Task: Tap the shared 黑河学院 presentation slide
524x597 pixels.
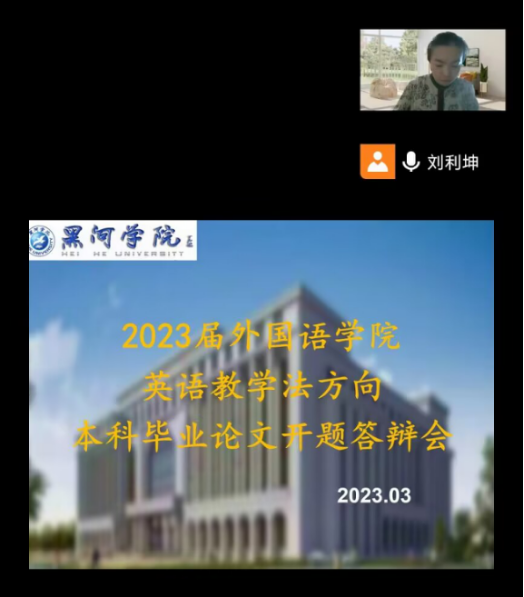Action: coord(261,394)
